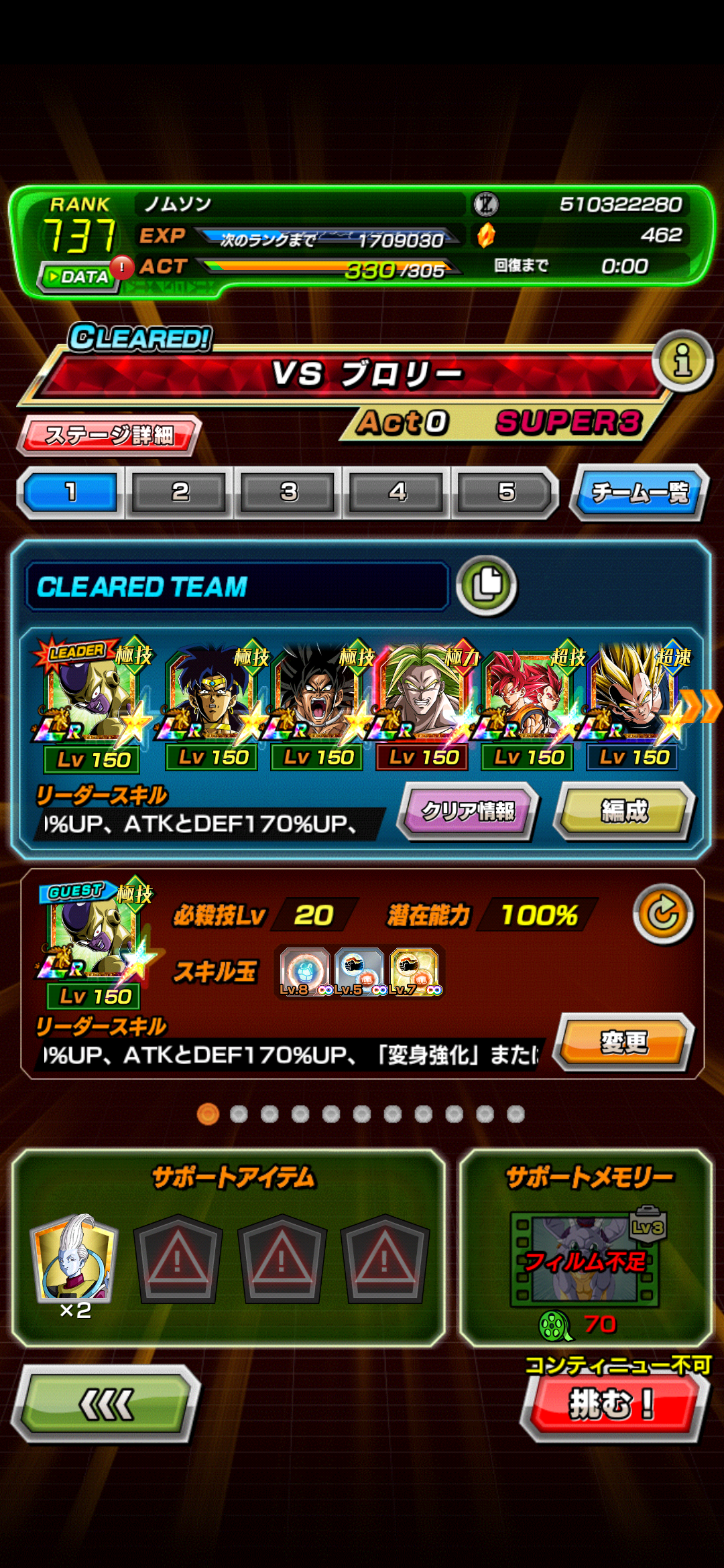
Task: Switch to team slot 5
Action: click(x=506, y=493)
